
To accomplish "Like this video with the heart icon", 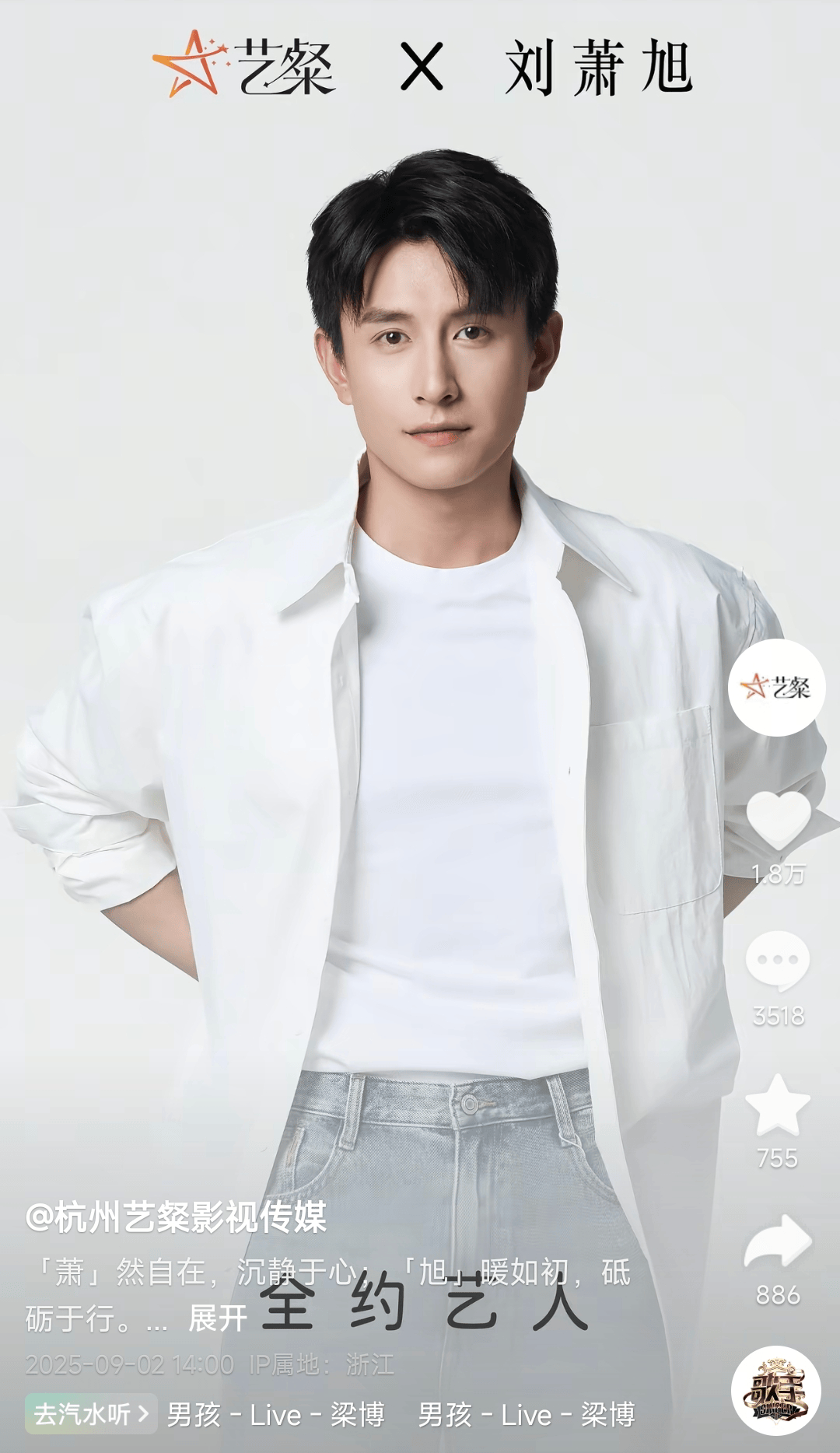I will point(778,820).
